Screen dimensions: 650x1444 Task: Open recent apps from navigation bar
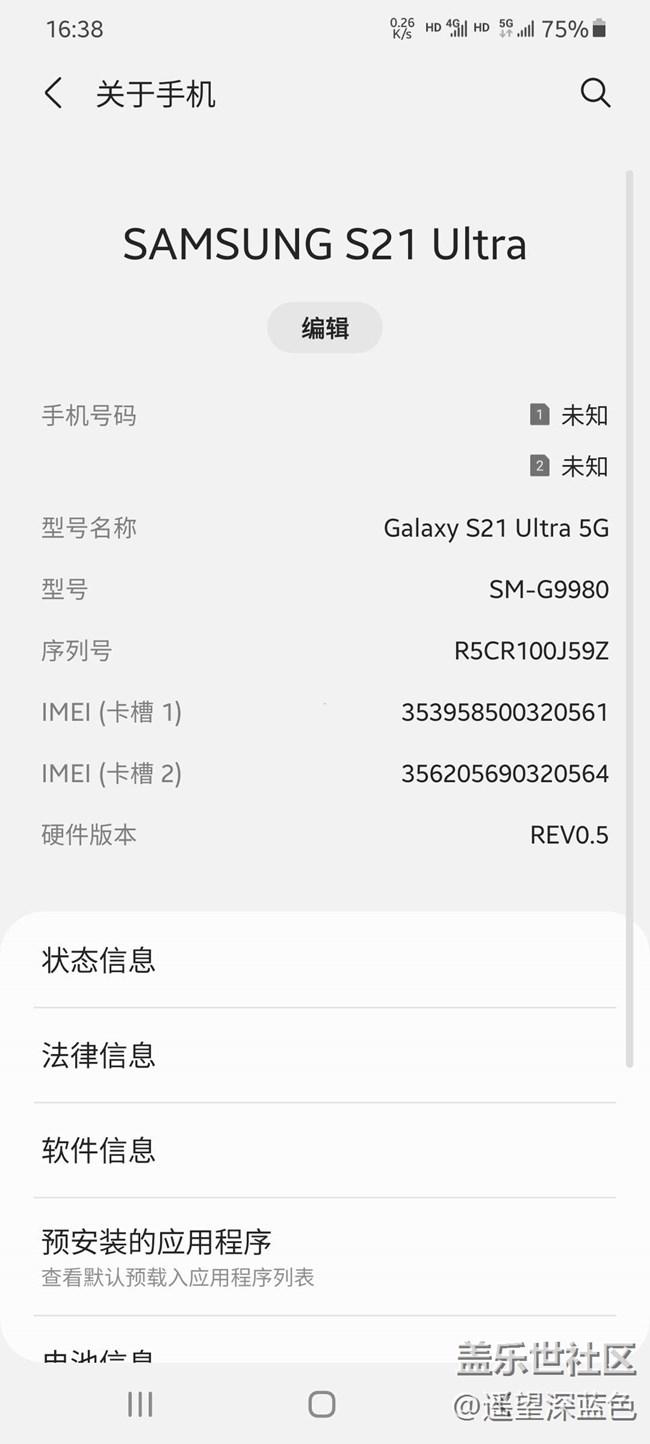(140, 1404)
